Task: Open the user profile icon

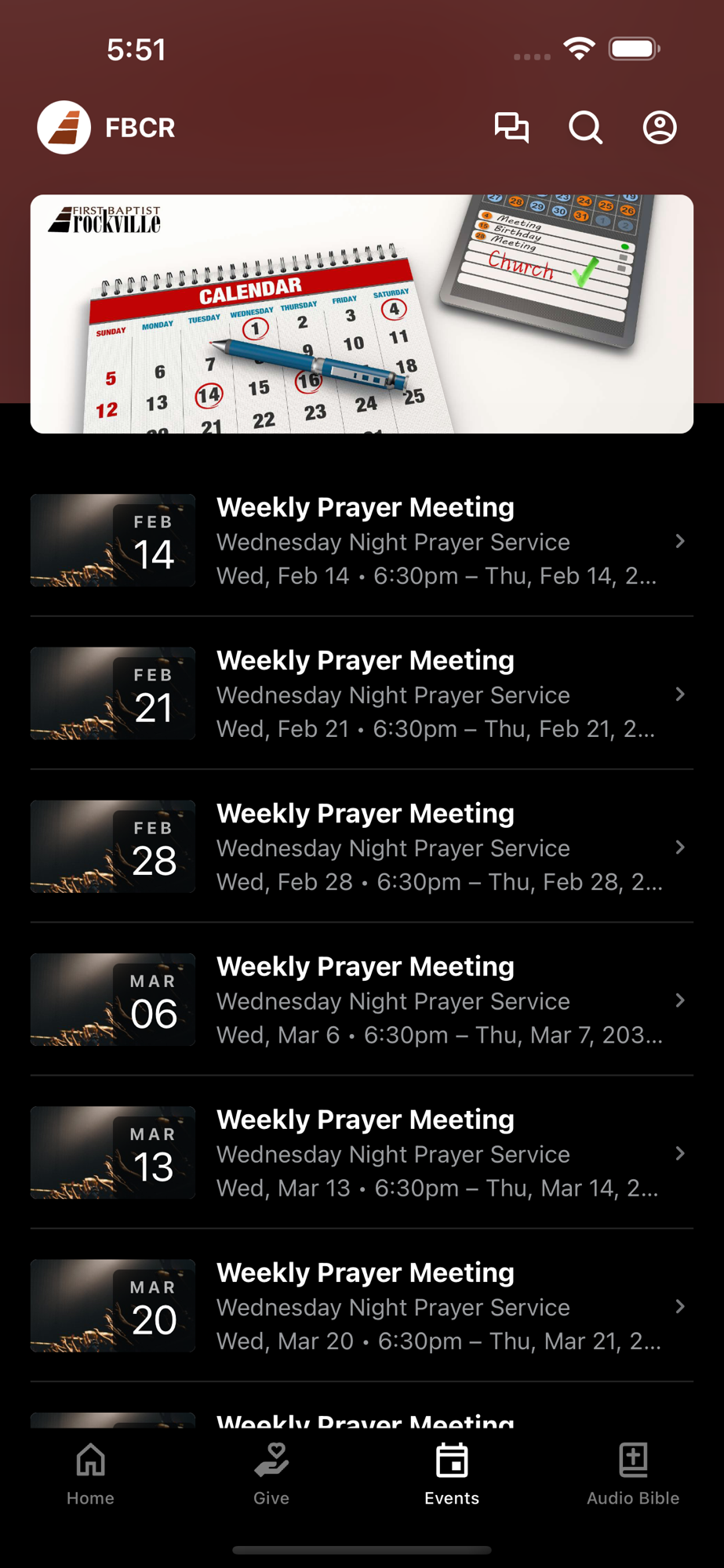Action: pos(660,128)
